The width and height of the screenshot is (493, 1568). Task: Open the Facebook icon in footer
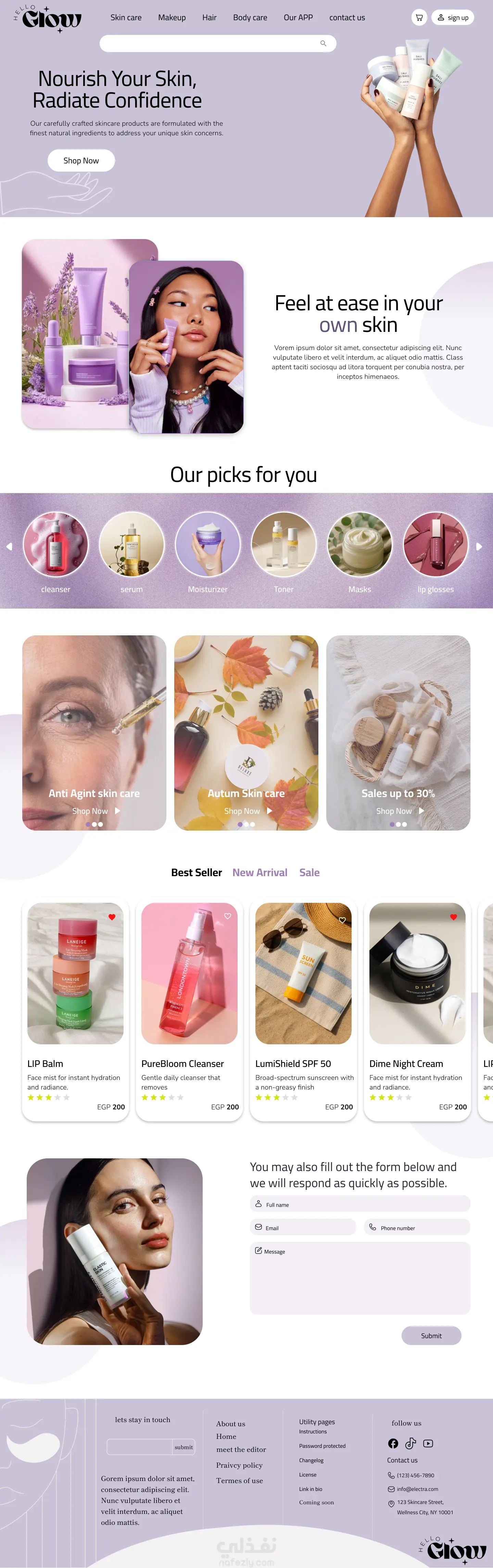tap(393, 1443)
